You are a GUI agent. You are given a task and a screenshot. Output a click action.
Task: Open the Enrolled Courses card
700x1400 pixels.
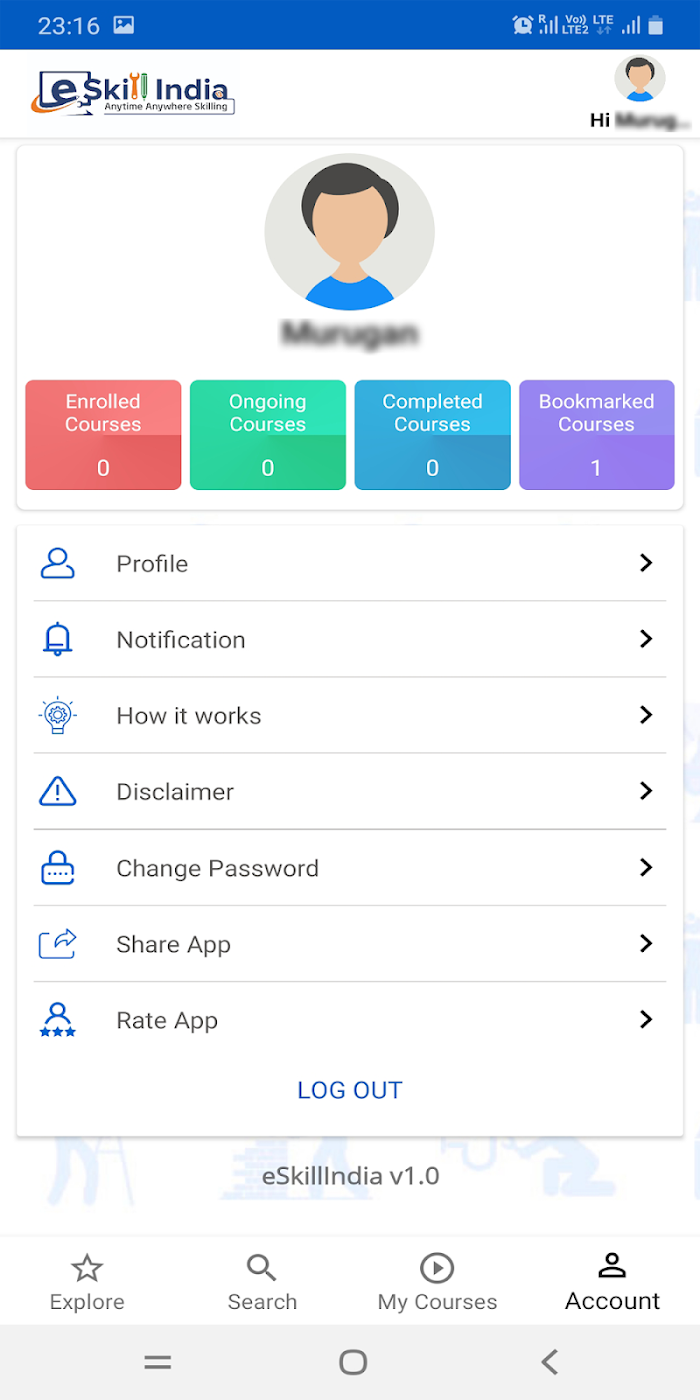coord(103,435)
